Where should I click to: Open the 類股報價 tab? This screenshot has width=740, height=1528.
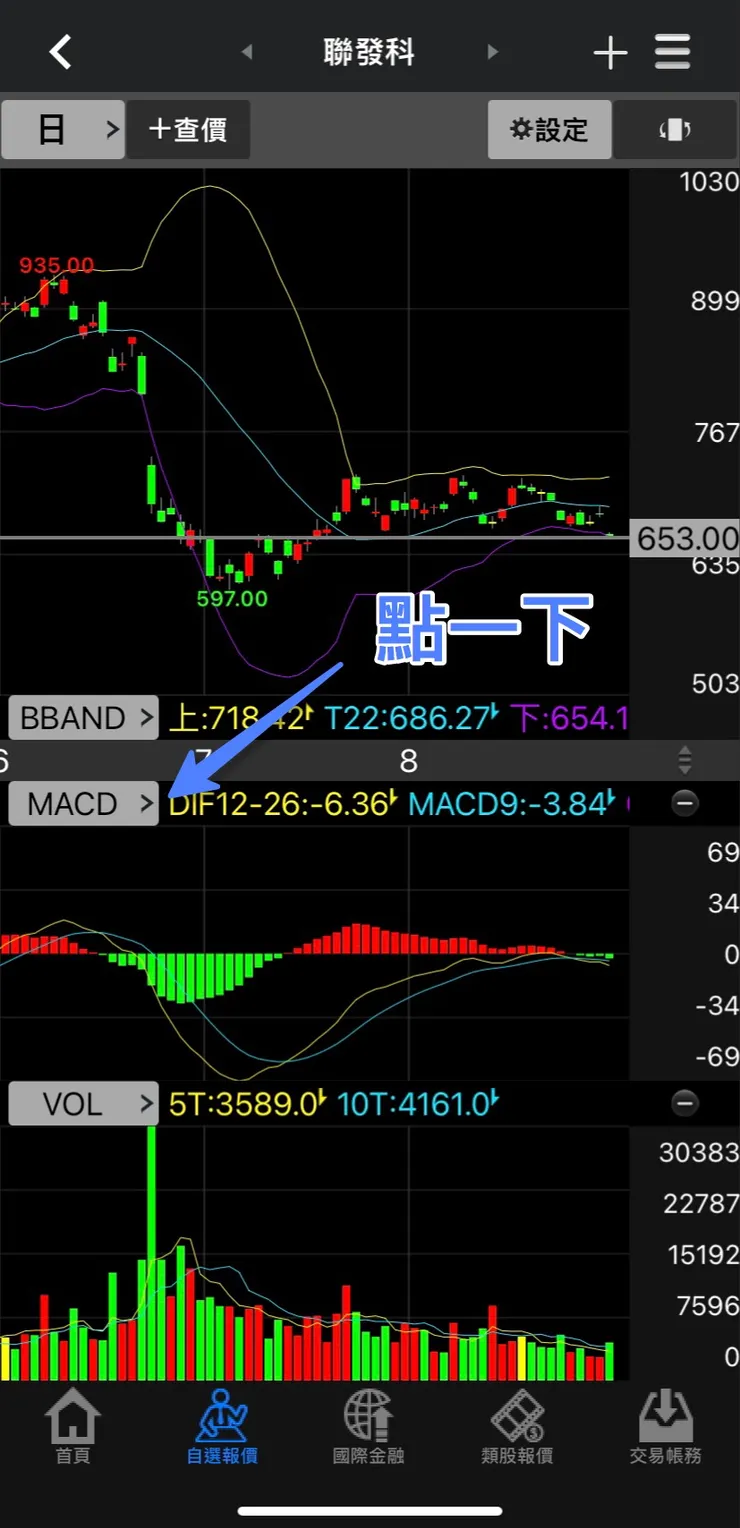coord(517,1428)
